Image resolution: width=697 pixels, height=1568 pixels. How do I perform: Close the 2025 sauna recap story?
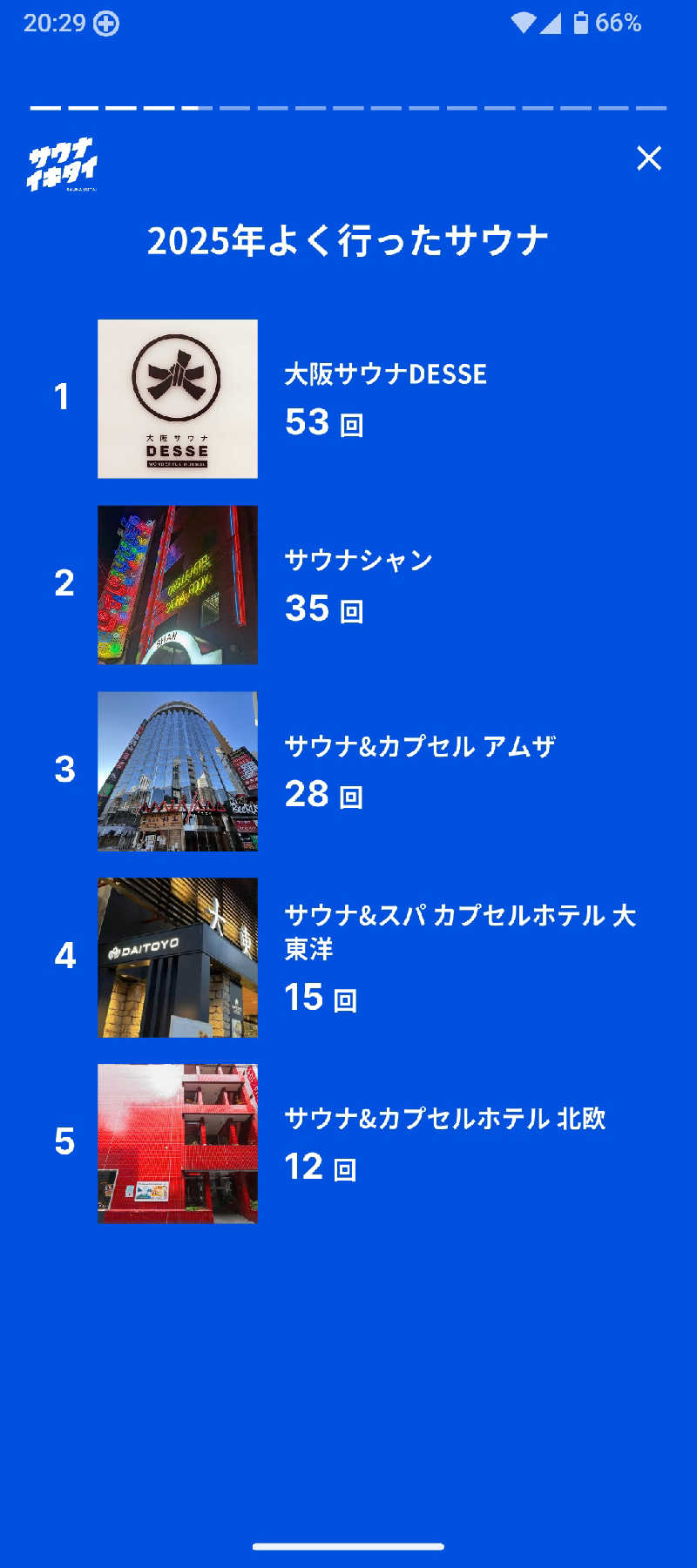click(650, 159)
